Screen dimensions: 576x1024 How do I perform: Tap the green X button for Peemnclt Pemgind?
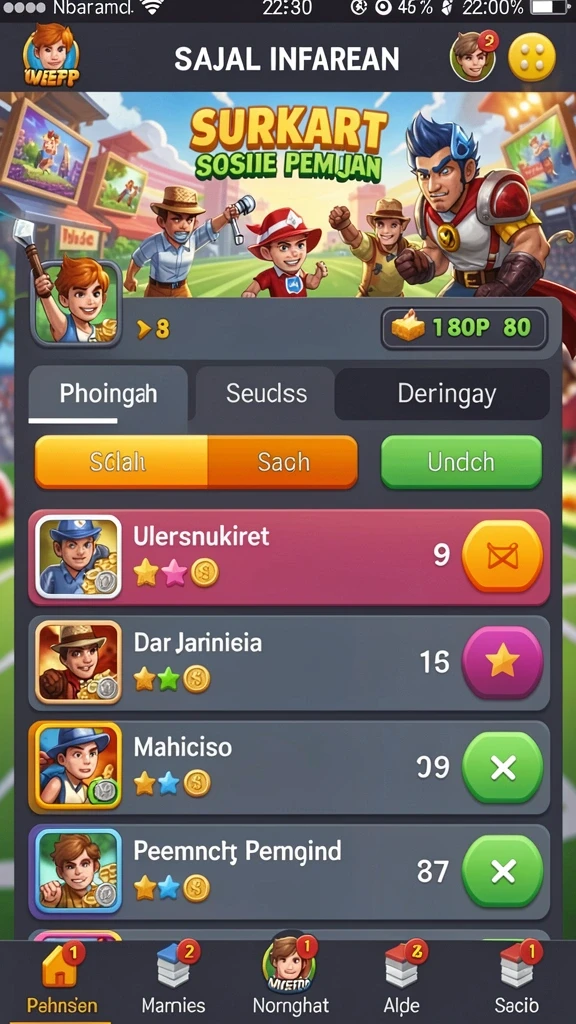coord(502,871)
